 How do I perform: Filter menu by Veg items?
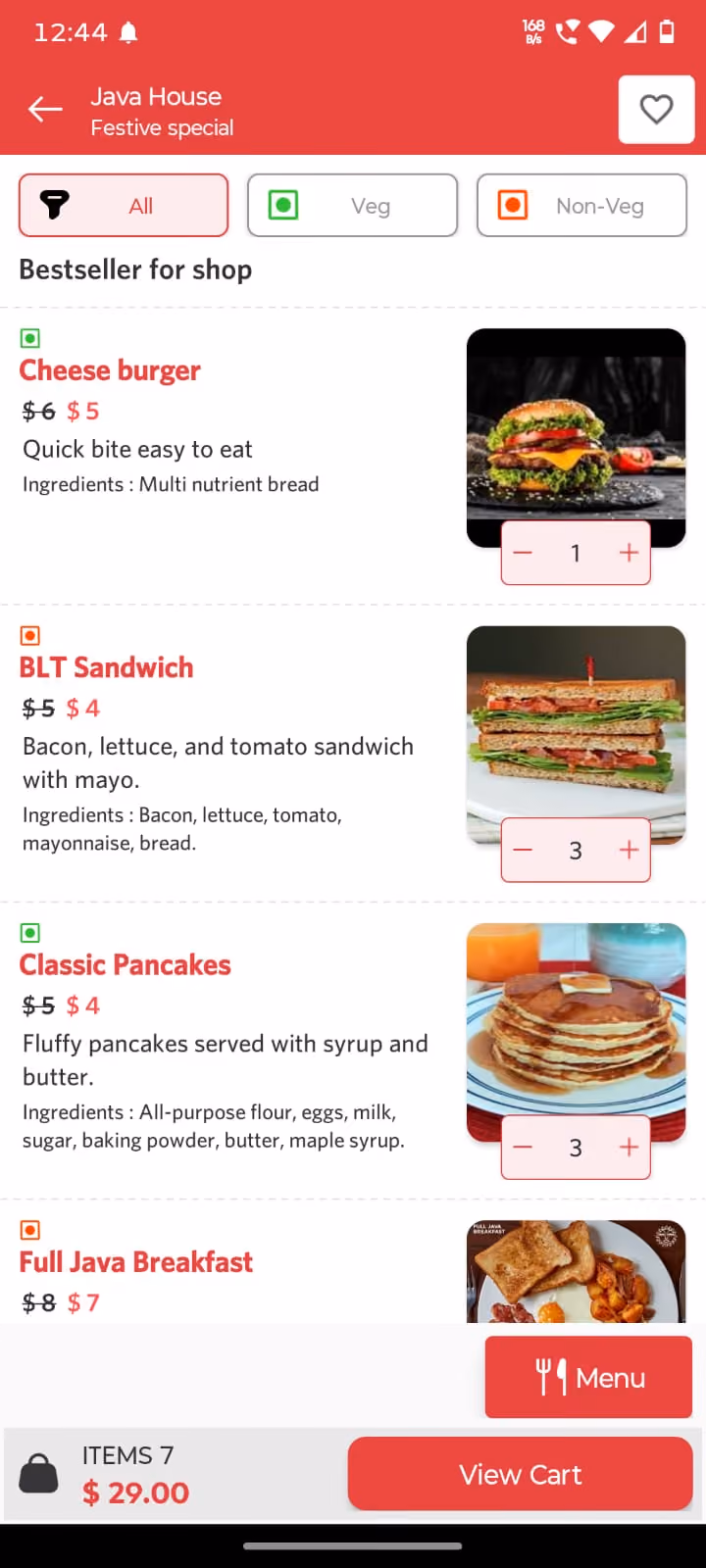coord(353,206)
